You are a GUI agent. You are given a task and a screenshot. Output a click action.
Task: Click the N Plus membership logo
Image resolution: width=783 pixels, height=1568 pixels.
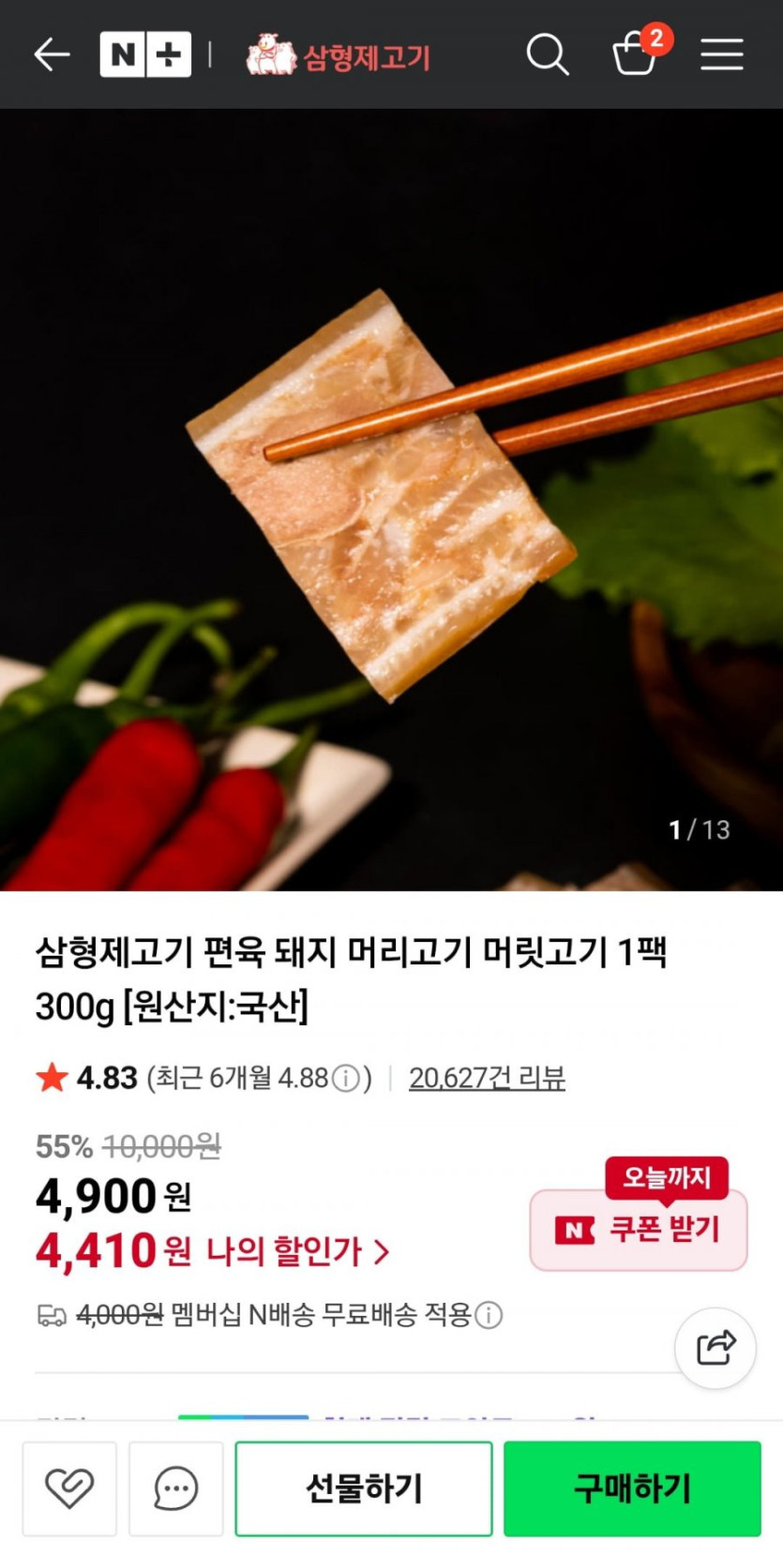[x=145, y=54]
